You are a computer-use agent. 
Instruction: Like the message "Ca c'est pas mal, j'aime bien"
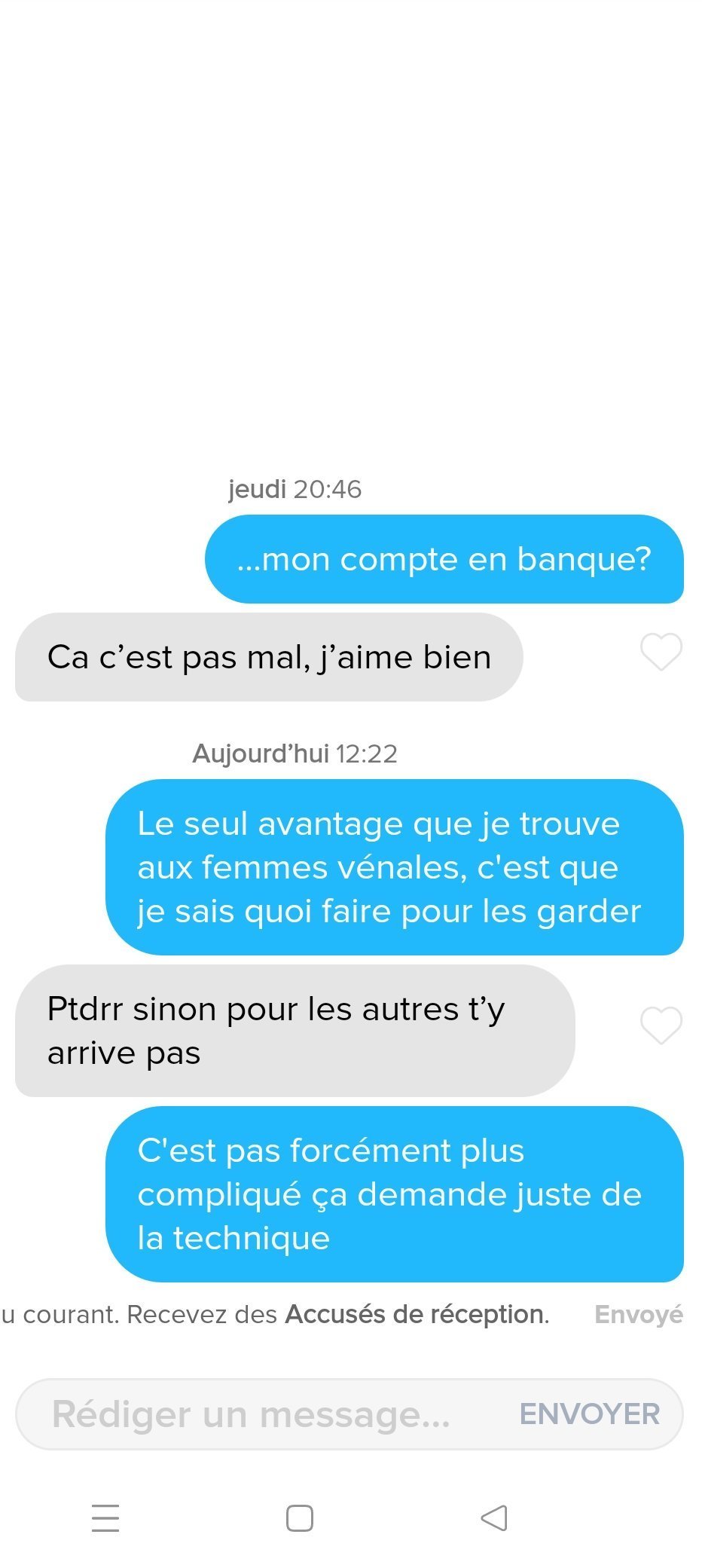coord(661,653)
